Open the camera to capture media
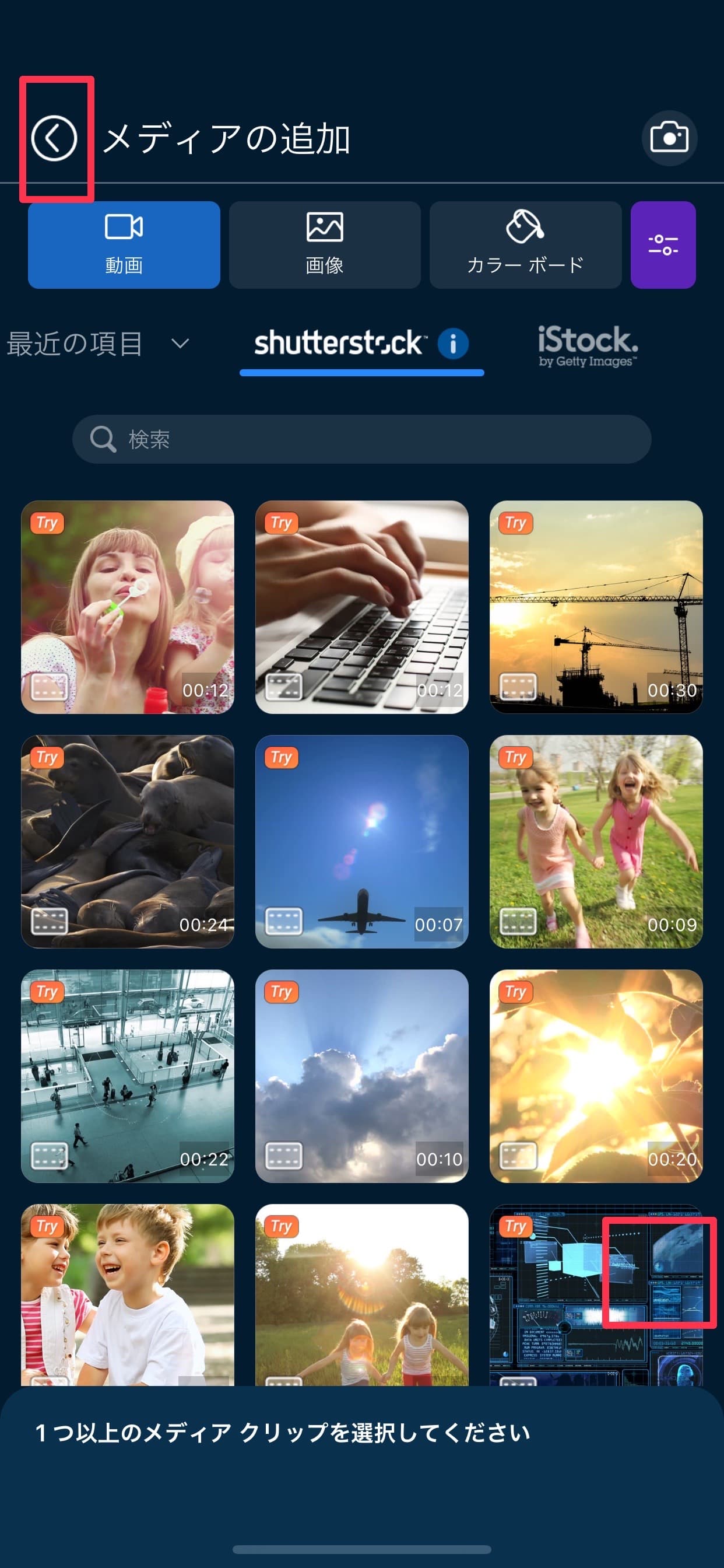The width and height of the screenshot is (724, 1568). pyautogui.click(x=669, y=138)
